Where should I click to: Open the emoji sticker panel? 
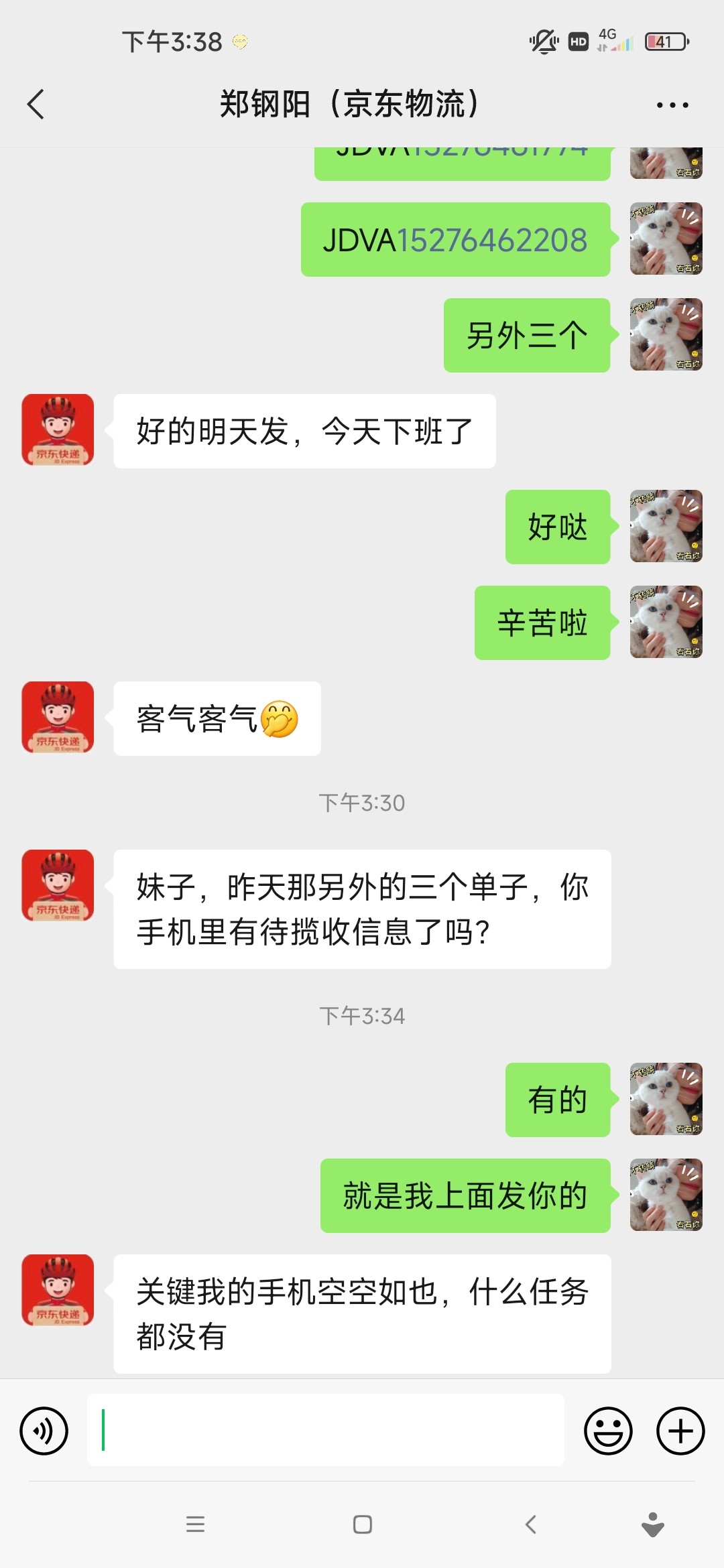608,1431
